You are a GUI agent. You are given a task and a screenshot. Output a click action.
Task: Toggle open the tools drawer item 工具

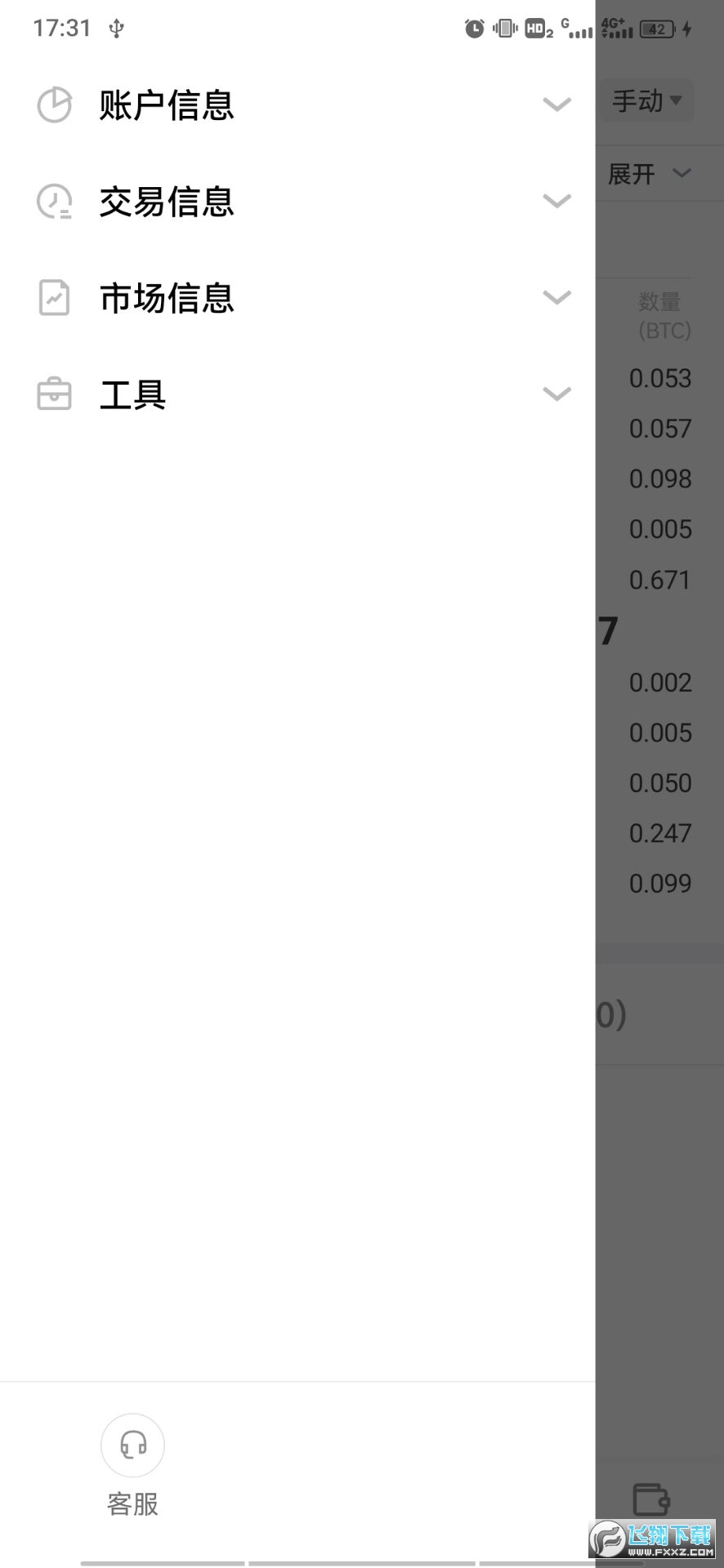point(133,394)
